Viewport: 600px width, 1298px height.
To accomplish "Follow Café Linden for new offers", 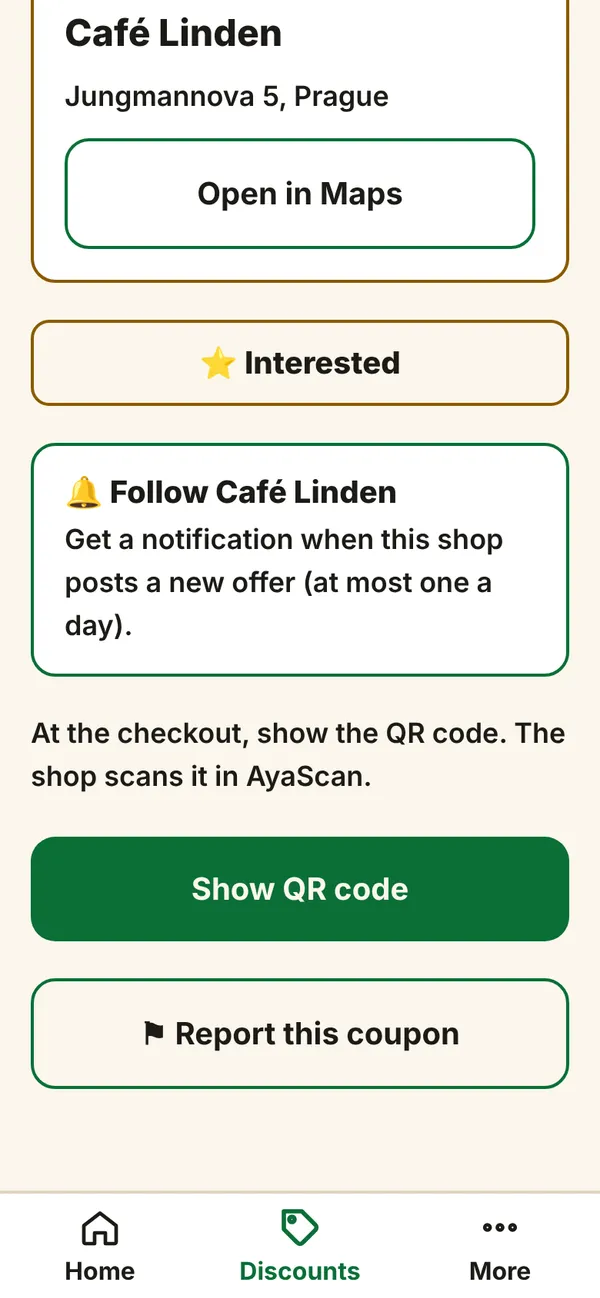I will 300,560.
